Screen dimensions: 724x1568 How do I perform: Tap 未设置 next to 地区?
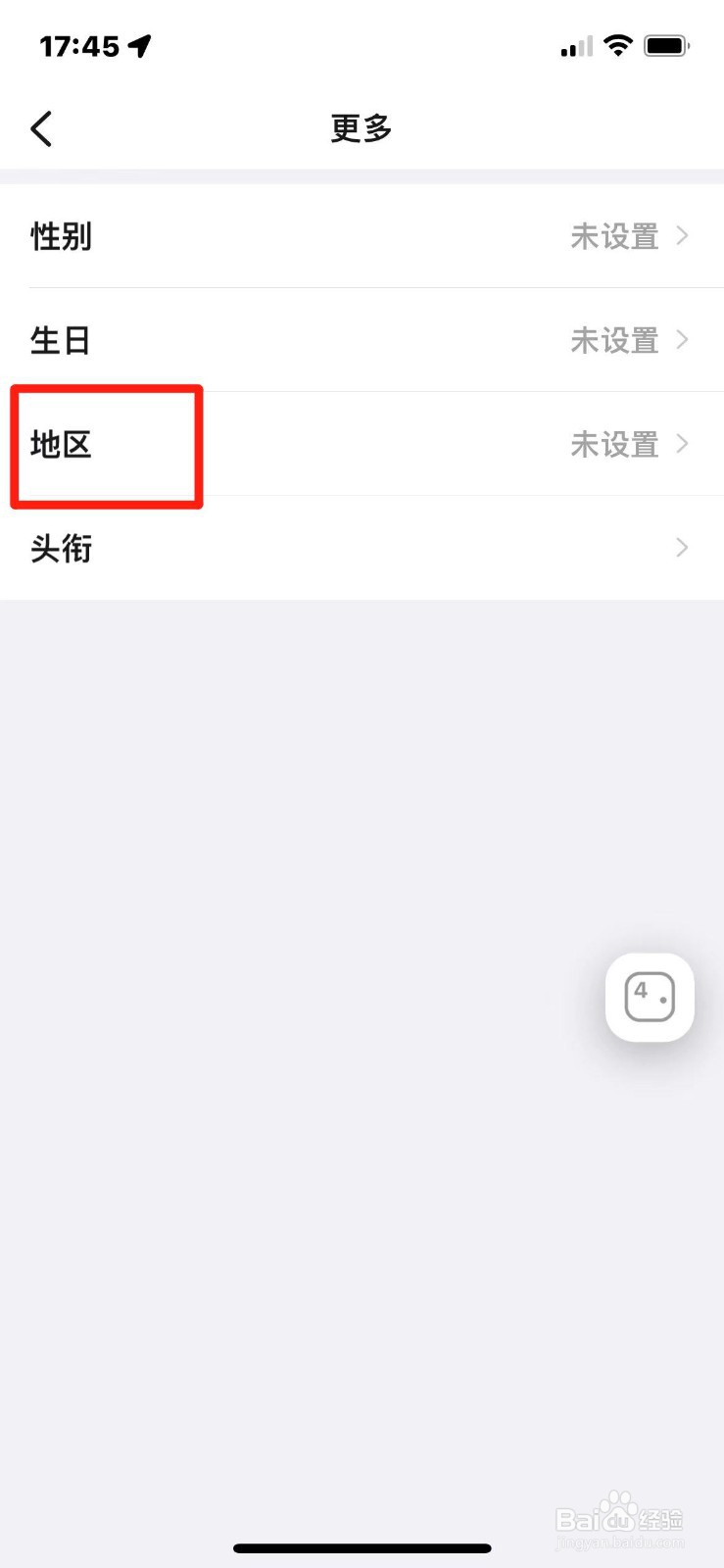[613, 444]
